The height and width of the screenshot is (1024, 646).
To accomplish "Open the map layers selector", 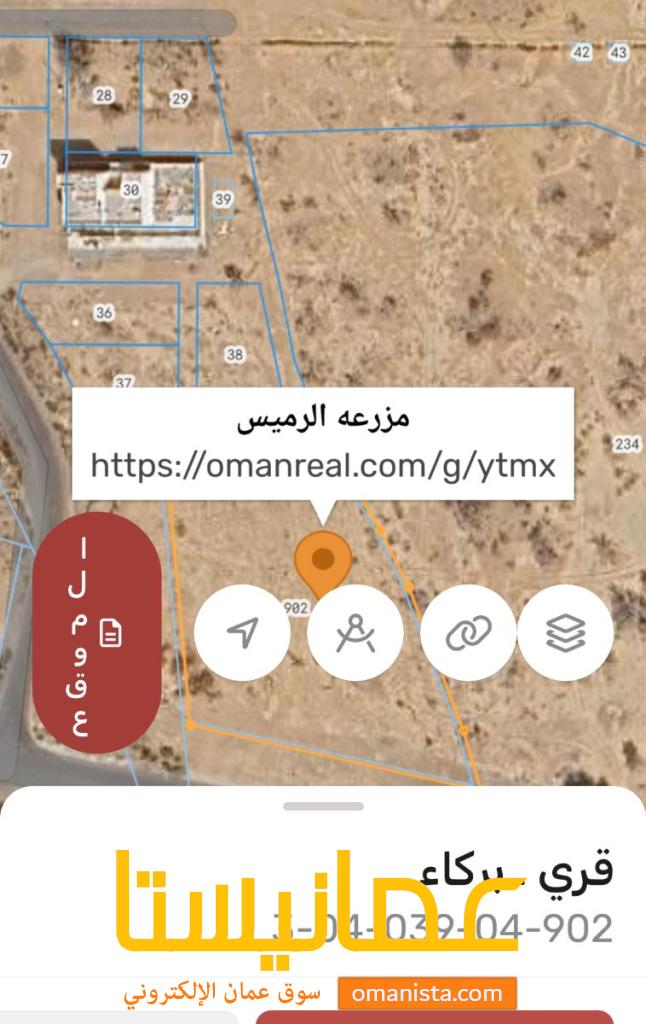I will point(566,632).
